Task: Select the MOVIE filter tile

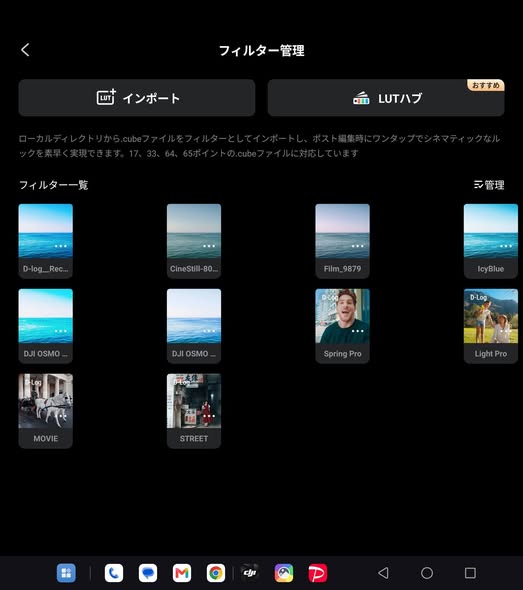Action: pos(46,411)
